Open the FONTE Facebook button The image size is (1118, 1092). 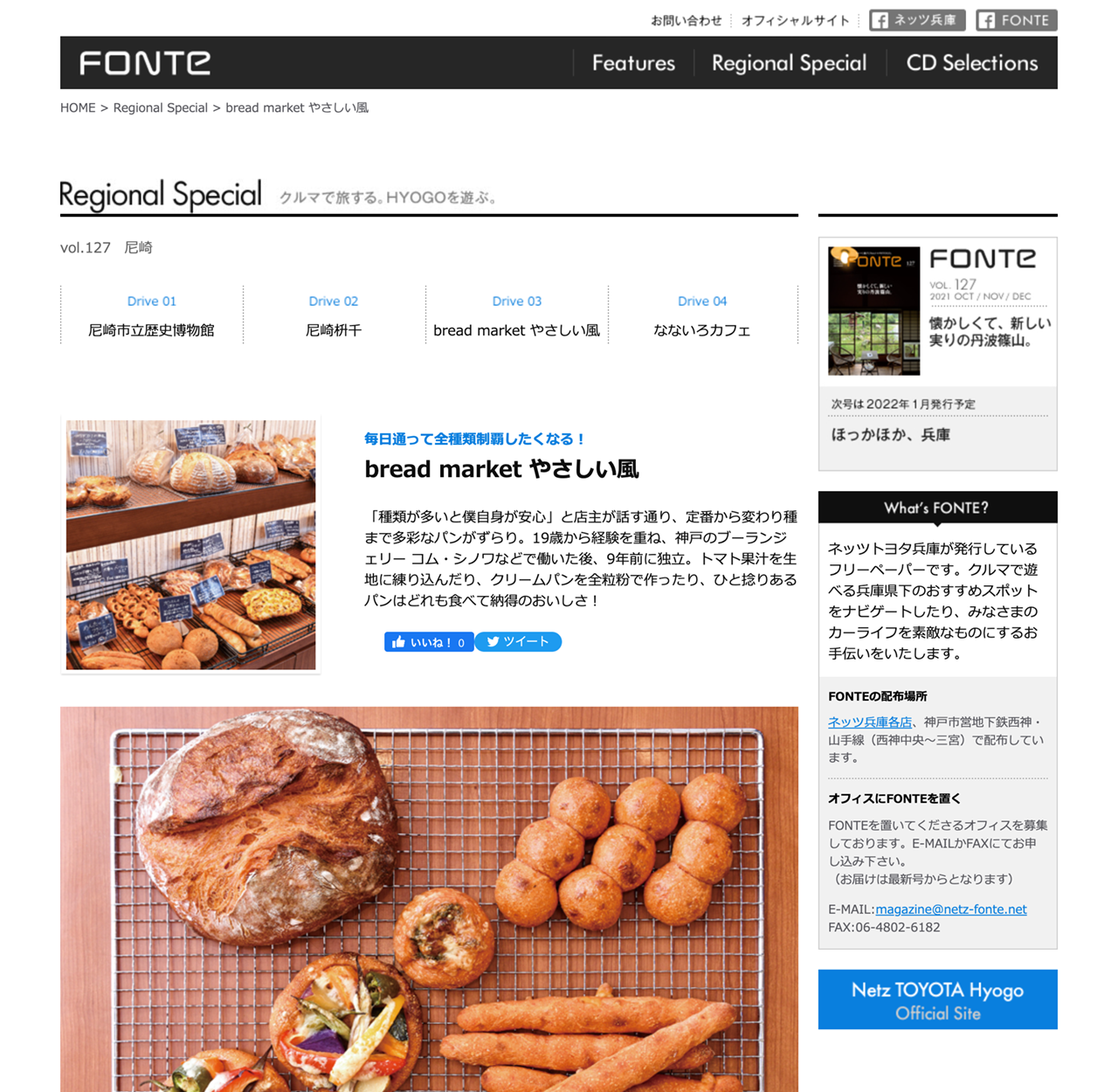tap(1016, 20)
